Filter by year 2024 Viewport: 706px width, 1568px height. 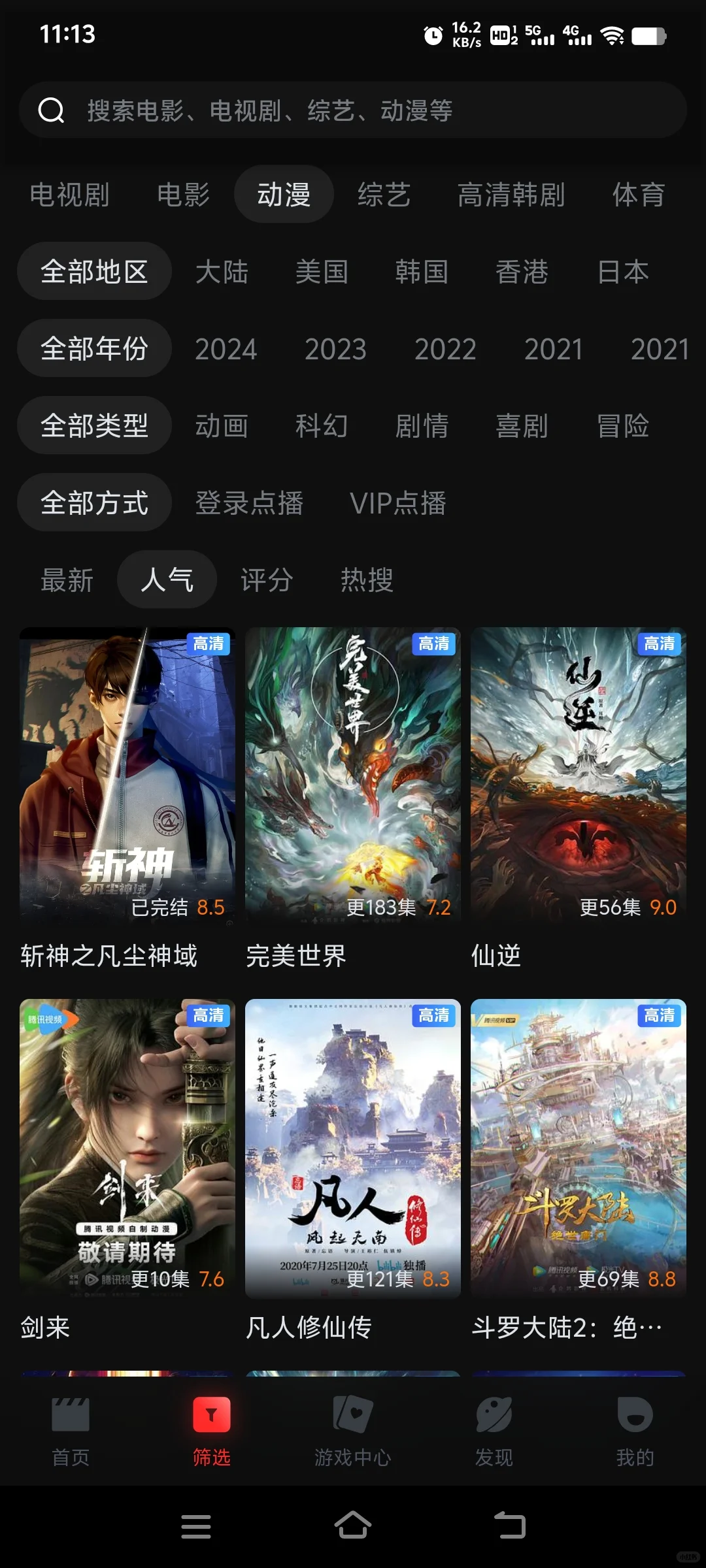226,349
